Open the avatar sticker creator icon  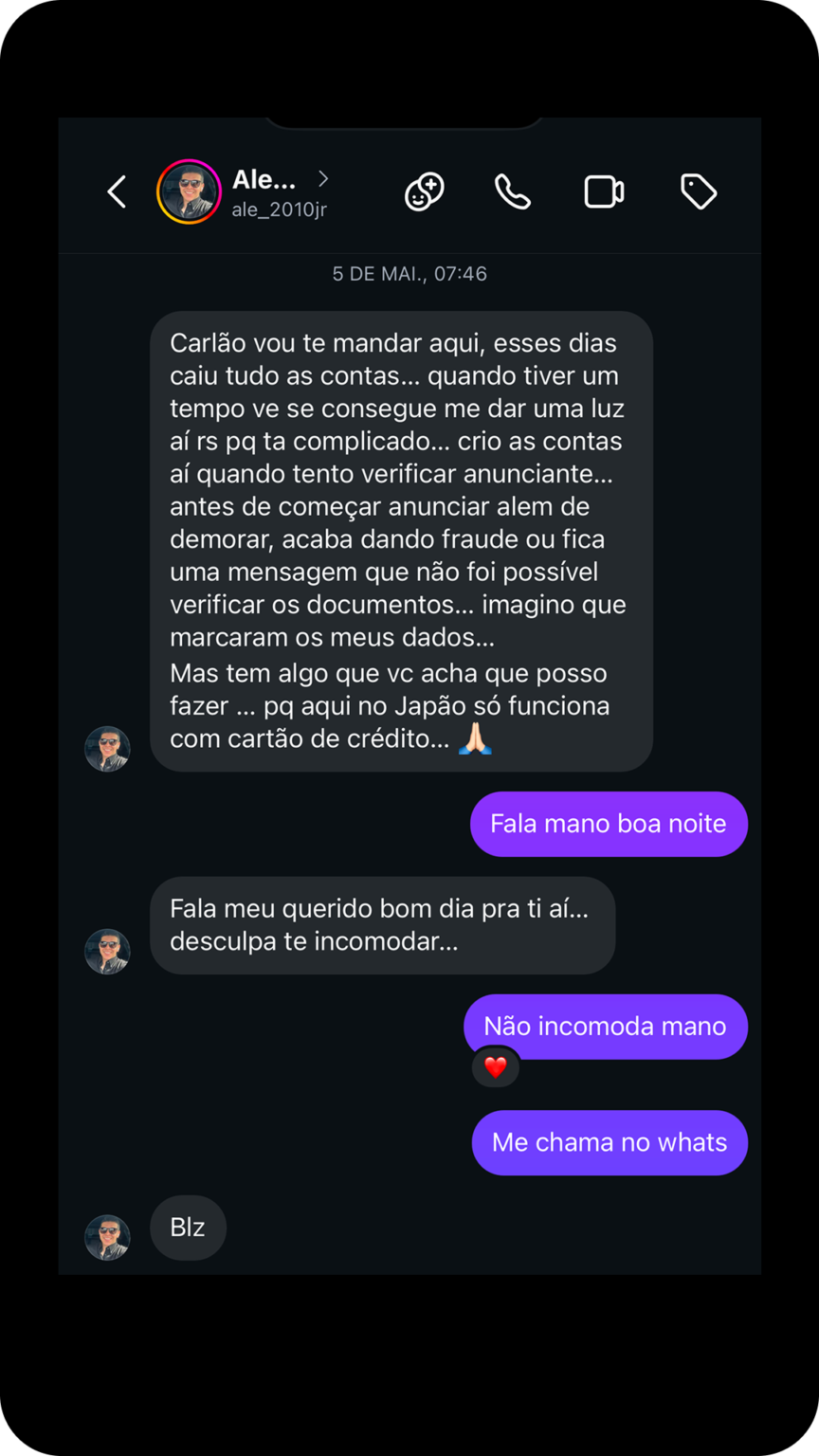click(x=424, y=192)
